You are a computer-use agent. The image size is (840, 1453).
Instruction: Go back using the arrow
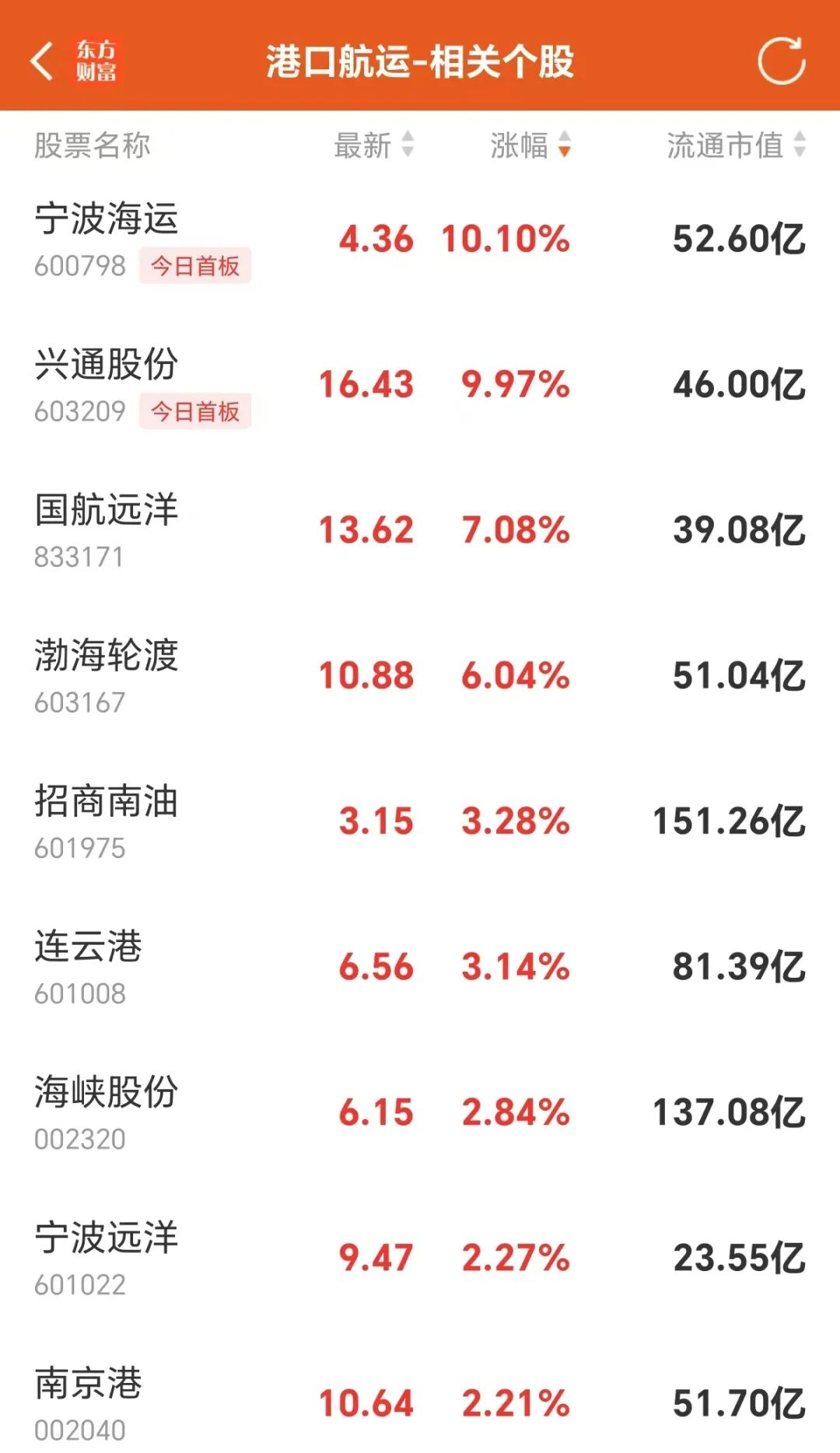[42, 61]
